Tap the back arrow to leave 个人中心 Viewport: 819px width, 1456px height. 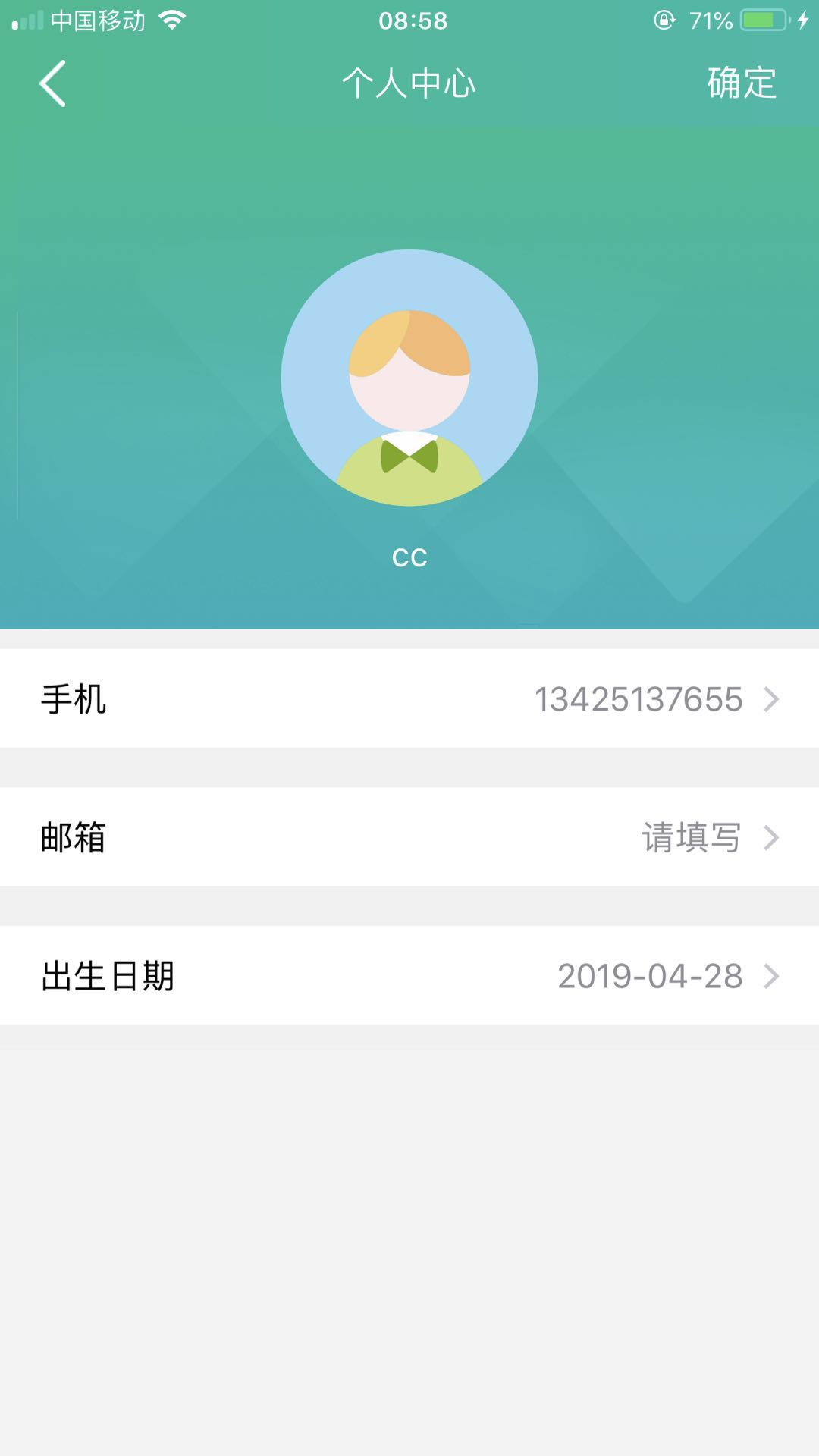(52, 85)
